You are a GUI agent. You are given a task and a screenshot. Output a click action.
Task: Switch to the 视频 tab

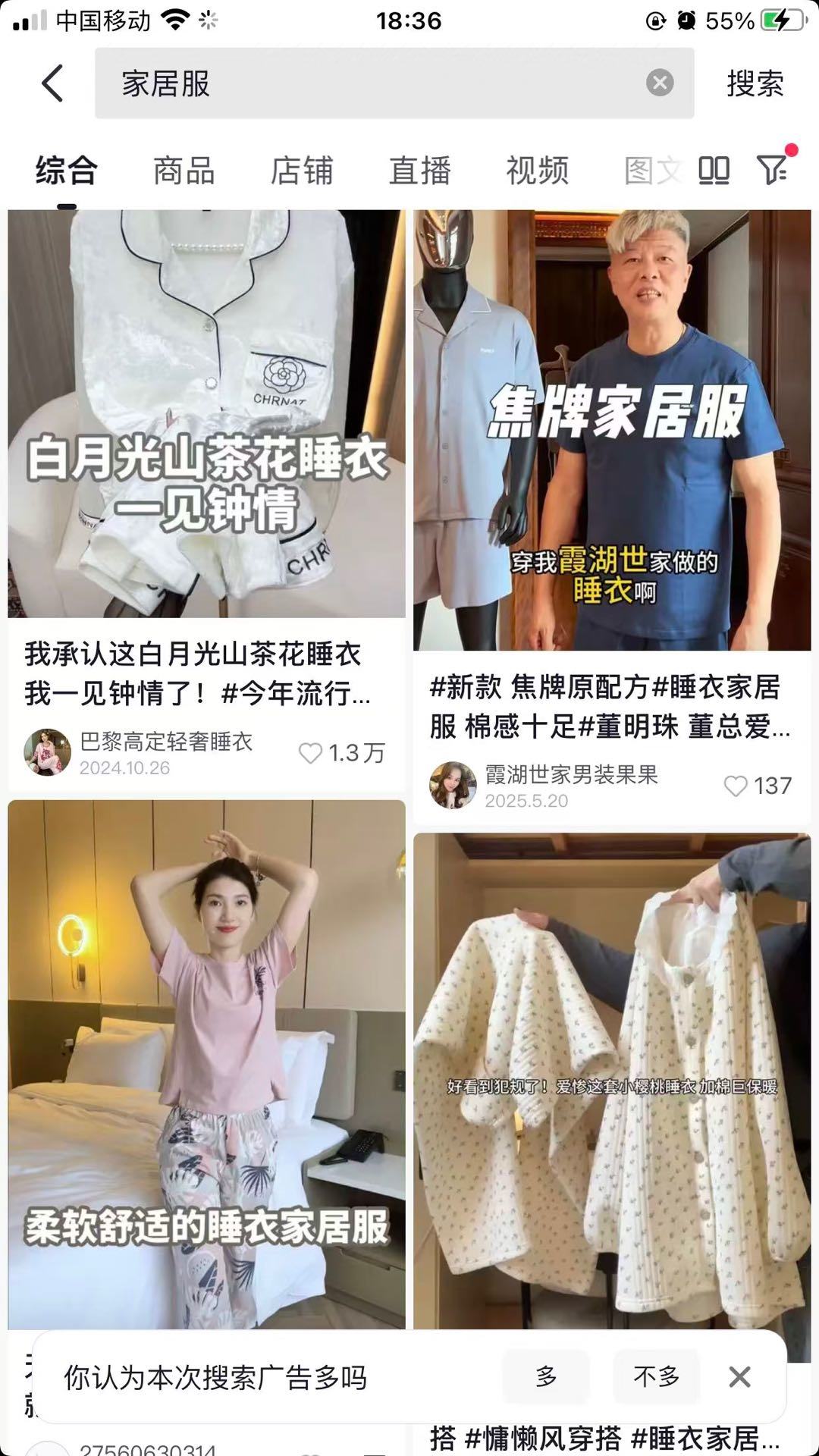click(537, 171)
